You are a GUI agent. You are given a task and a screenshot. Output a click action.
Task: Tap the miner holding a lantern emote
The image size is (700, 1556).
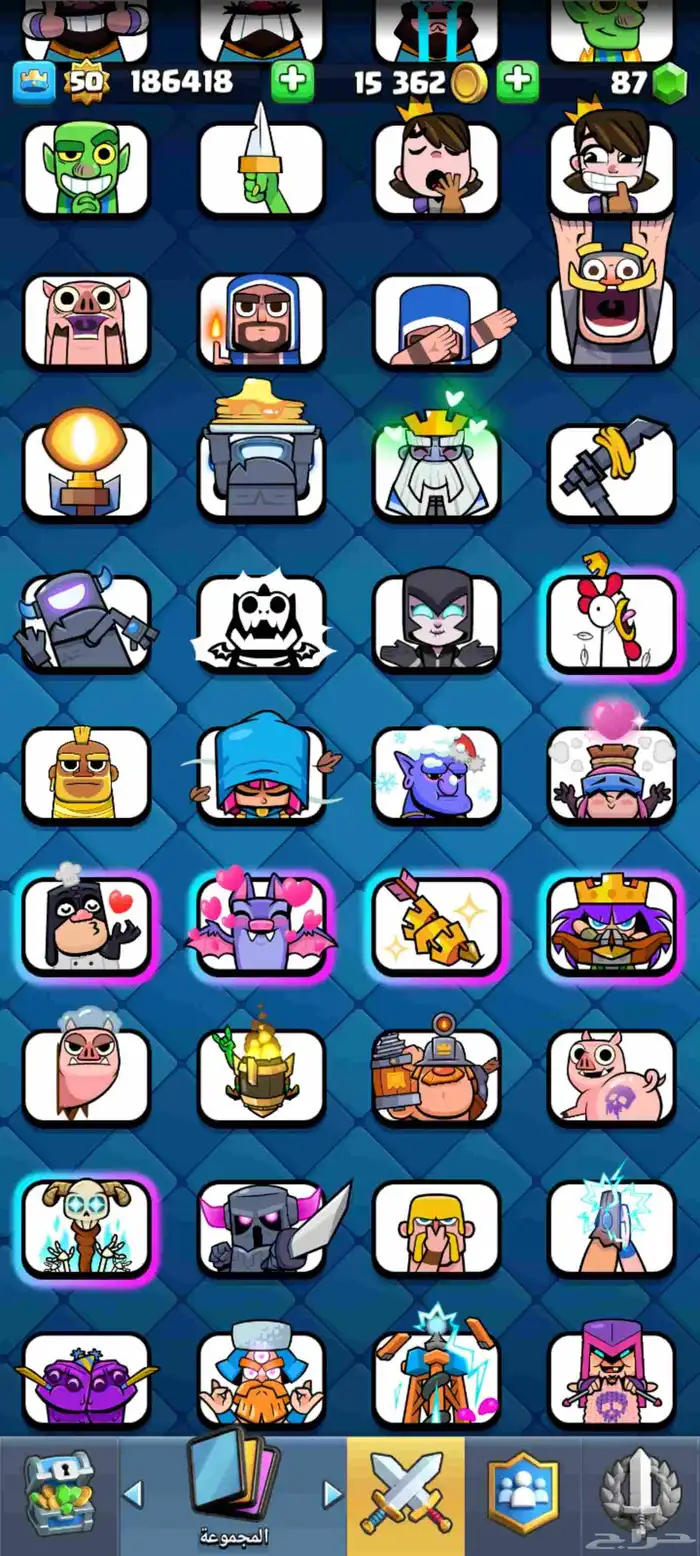coord(436,1075)
